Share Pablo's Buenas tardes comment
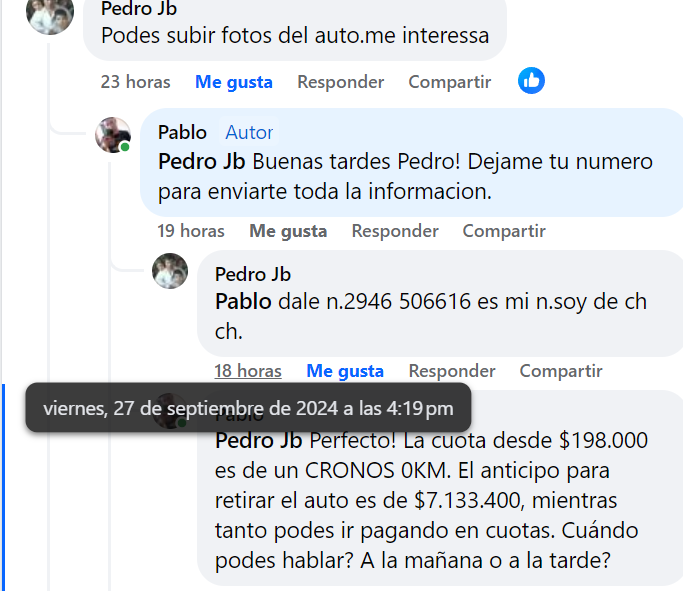This screenshot has height=591, width=683. point(503,231)
